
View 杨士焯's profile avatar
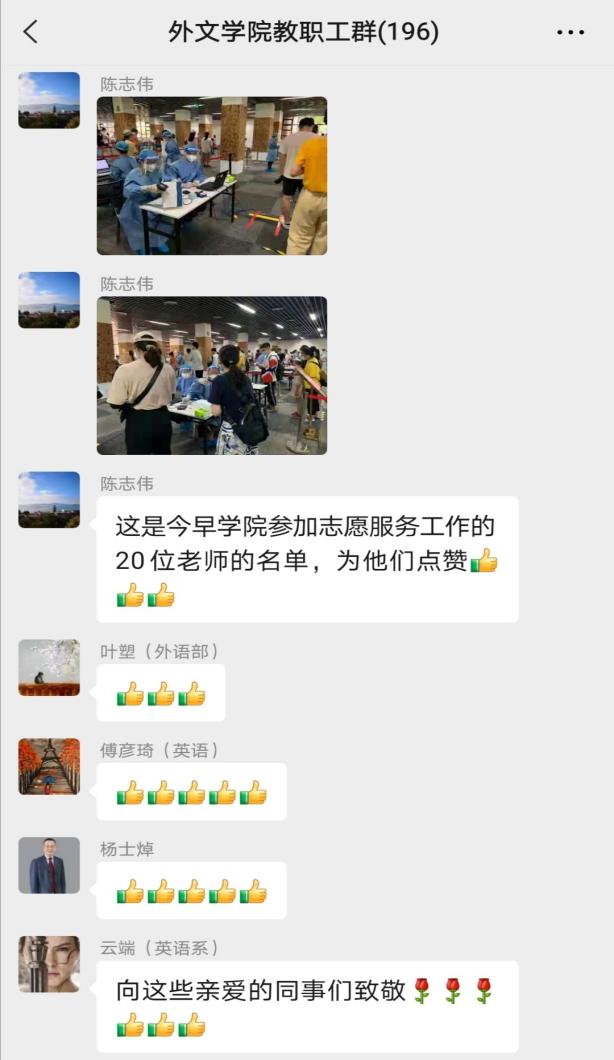49,865
